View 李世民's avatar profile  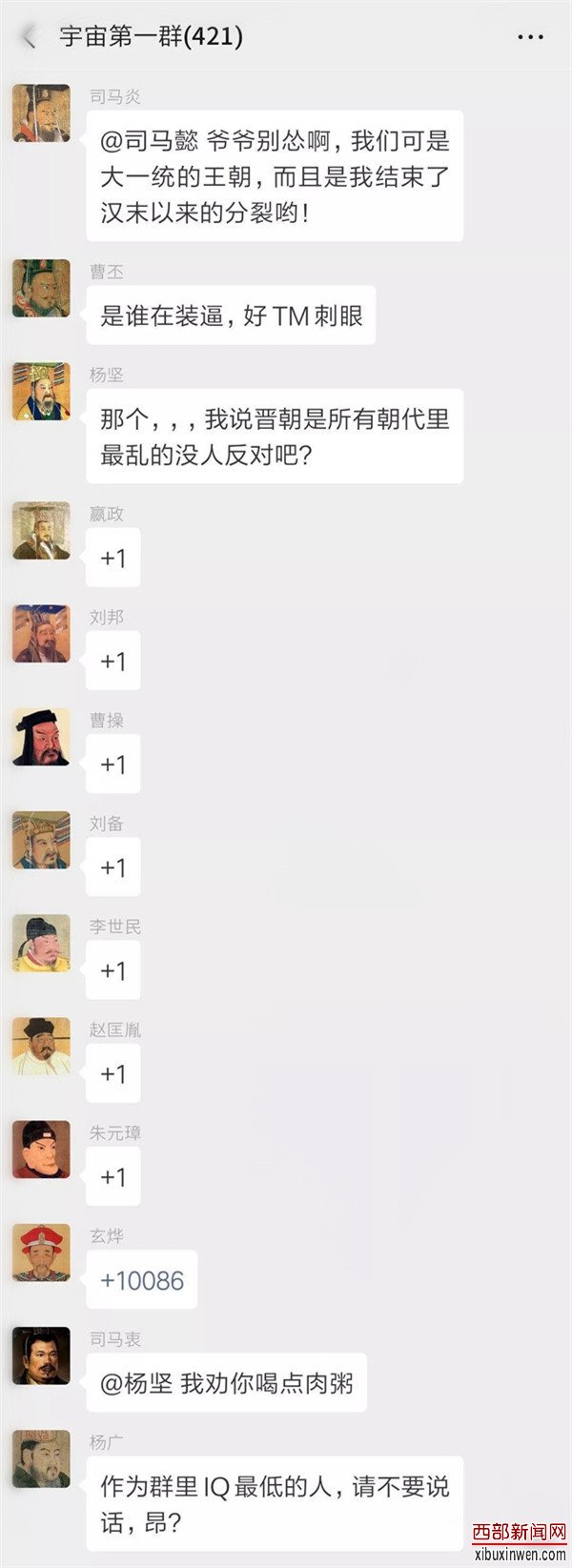pyautogui.click(x=41, y=943)
